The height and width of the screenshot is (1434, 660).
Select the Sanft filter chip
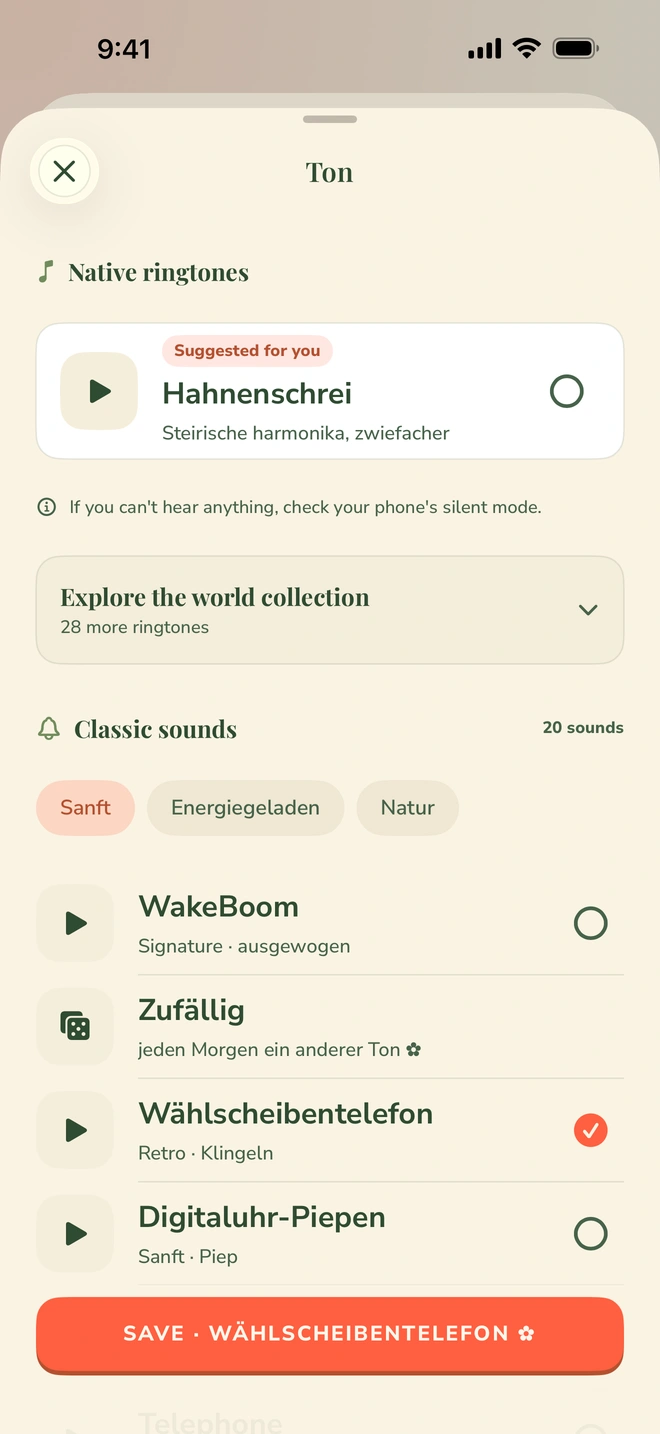86,808
